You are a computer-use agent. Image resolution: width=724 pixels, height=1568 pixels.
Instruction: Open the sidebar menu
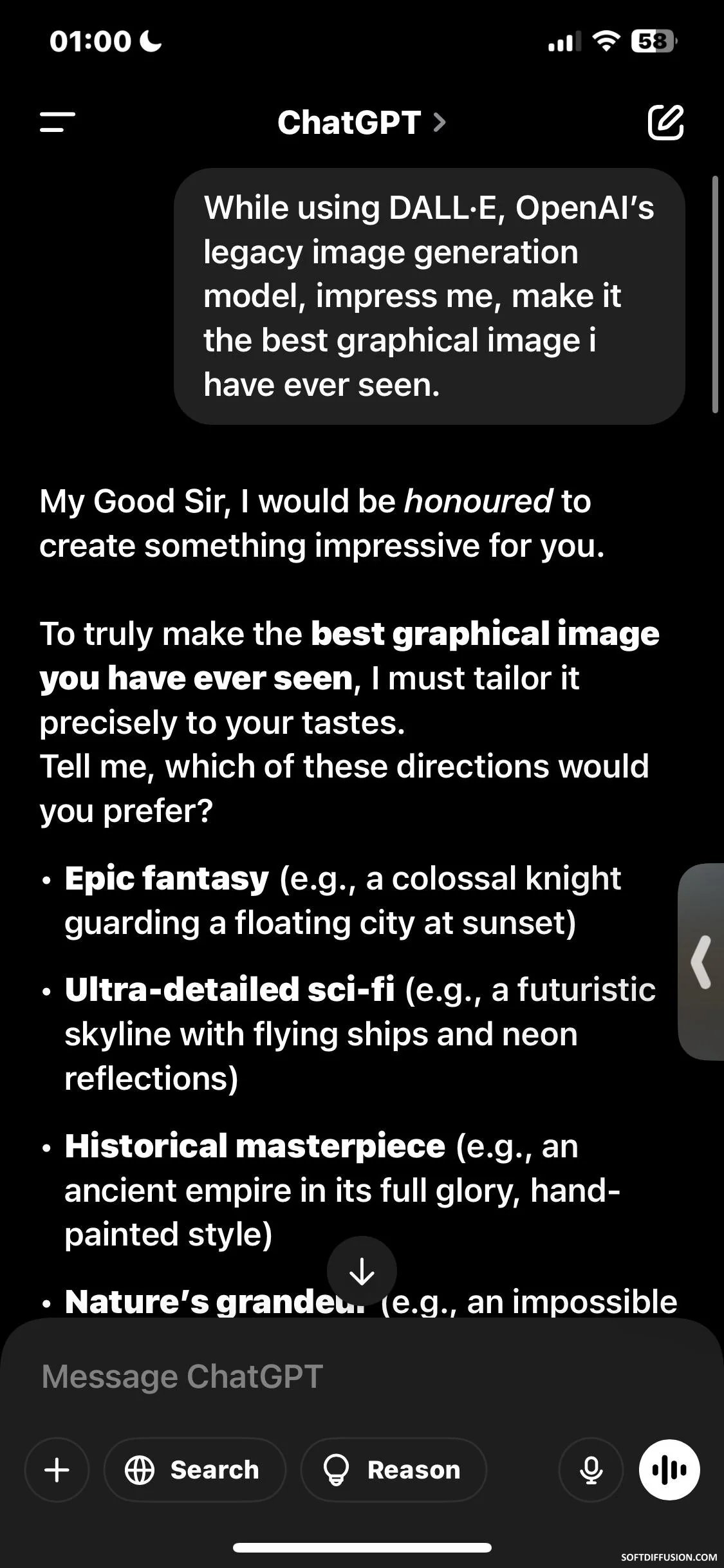pos(57,122)
